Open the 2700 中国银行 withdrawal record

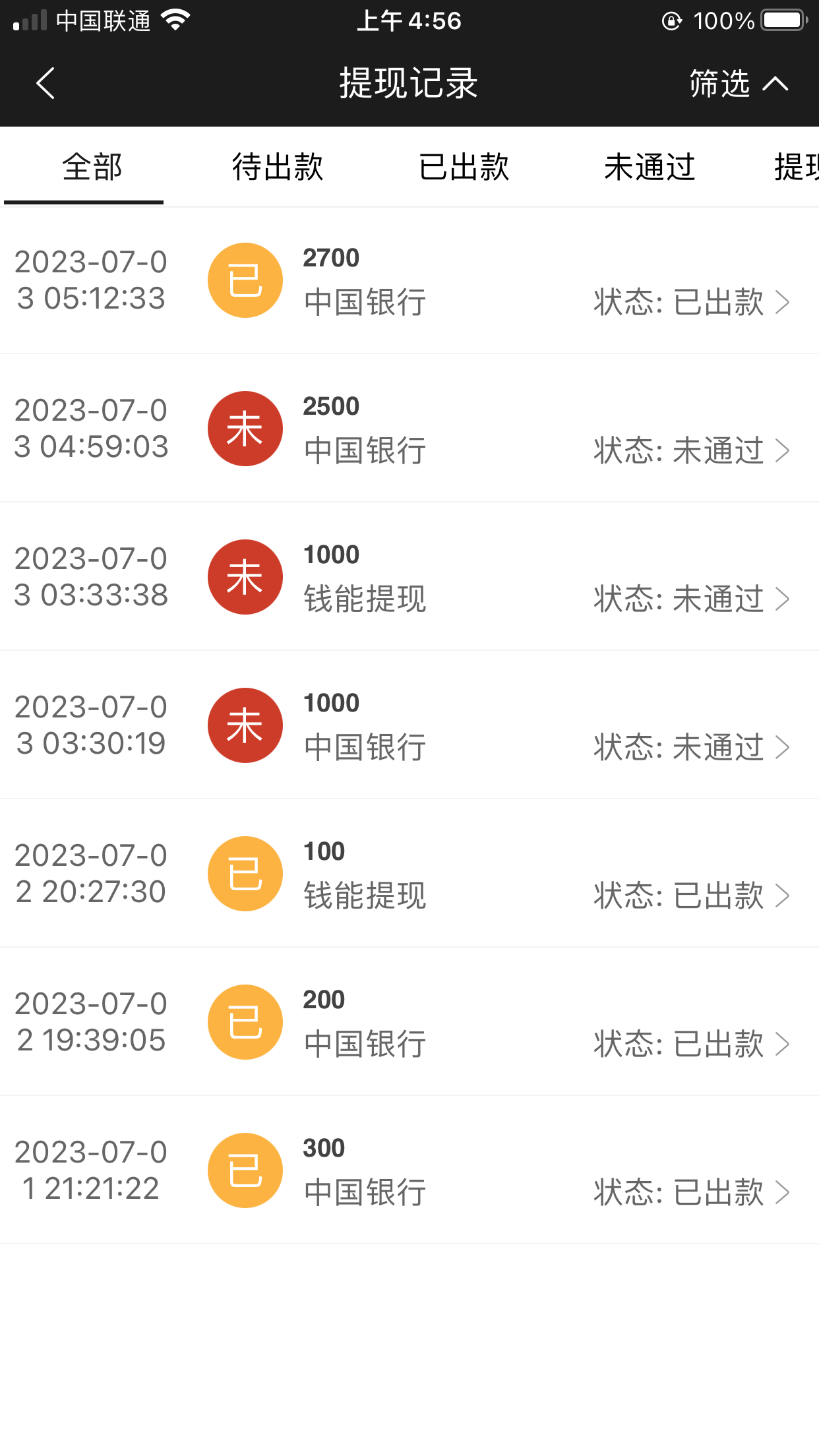point(409,281)
